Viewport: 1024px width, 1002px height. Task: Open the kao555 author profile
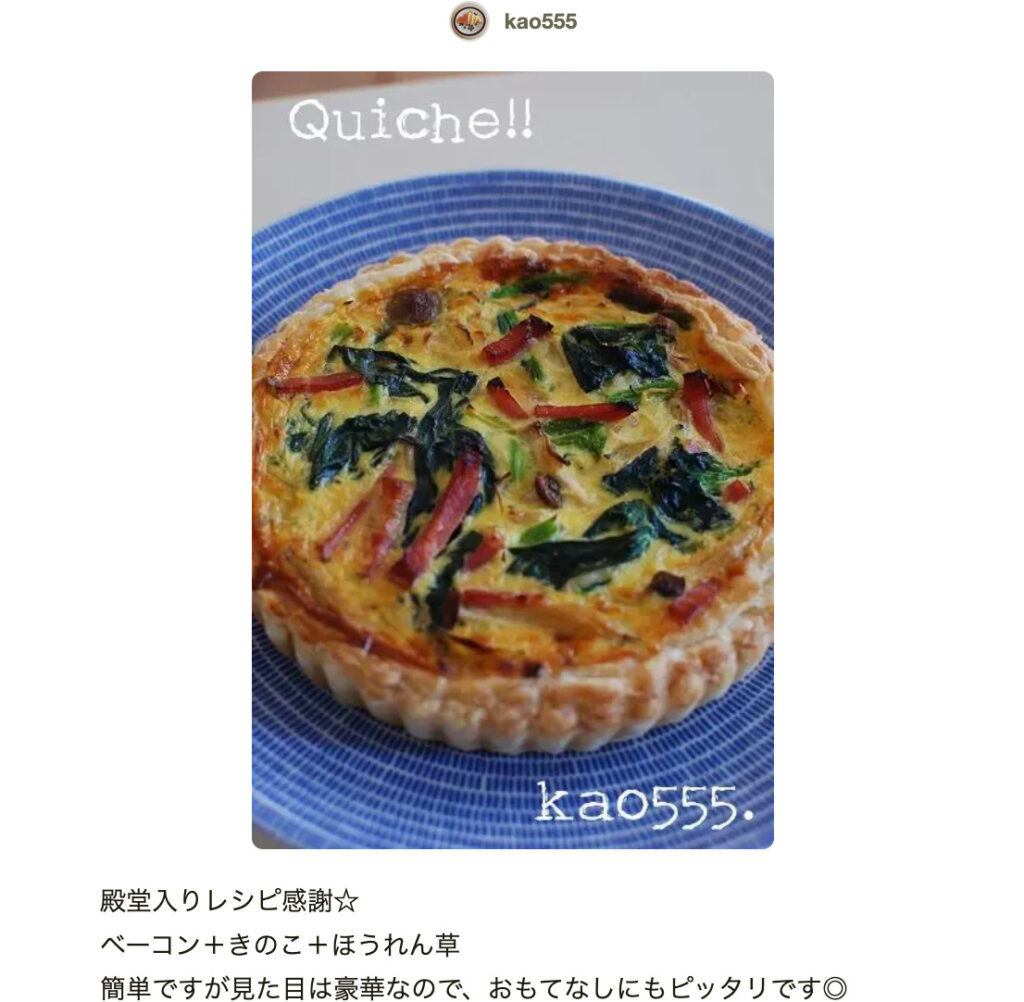click(540, 21)
